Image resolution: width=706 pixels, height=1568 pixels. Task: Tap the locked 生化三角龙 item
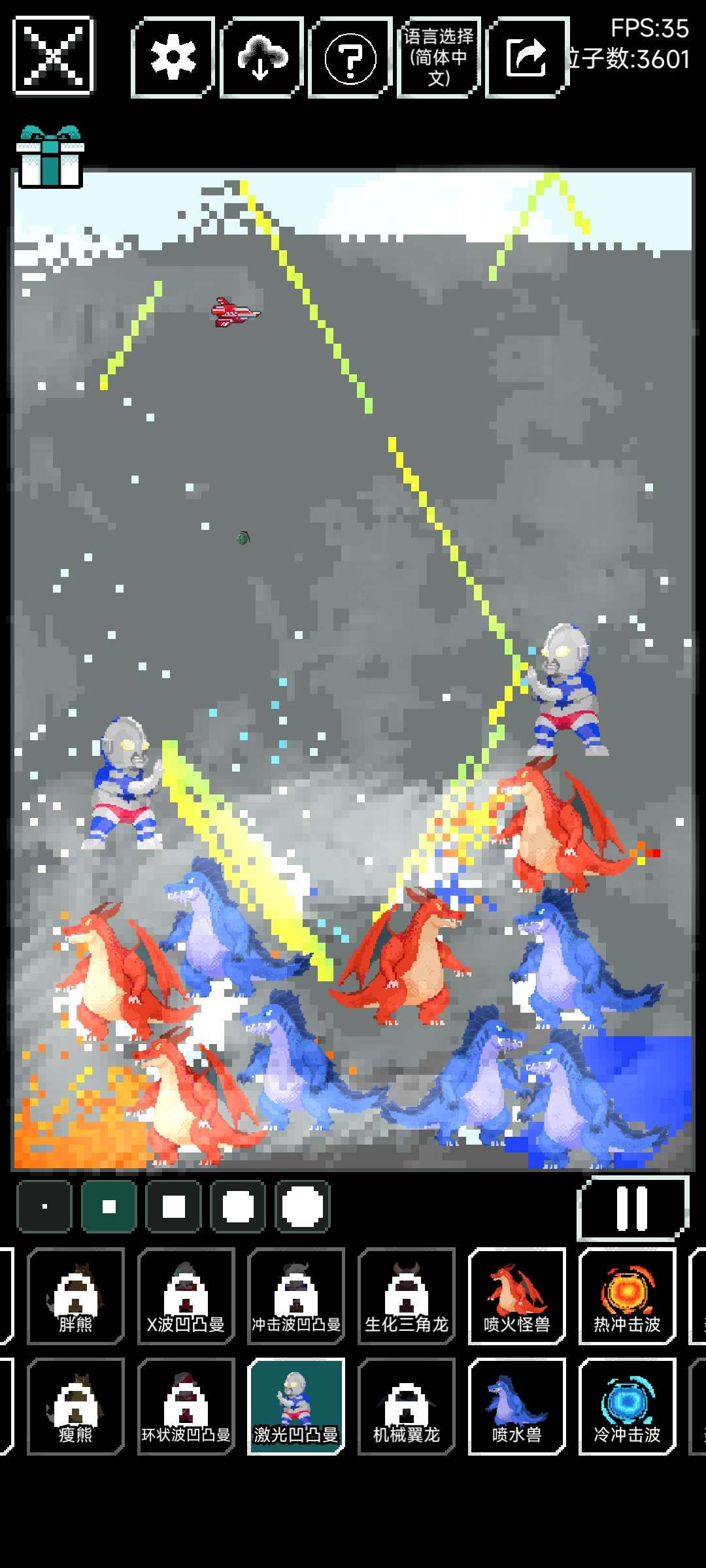click(406, 1296)
